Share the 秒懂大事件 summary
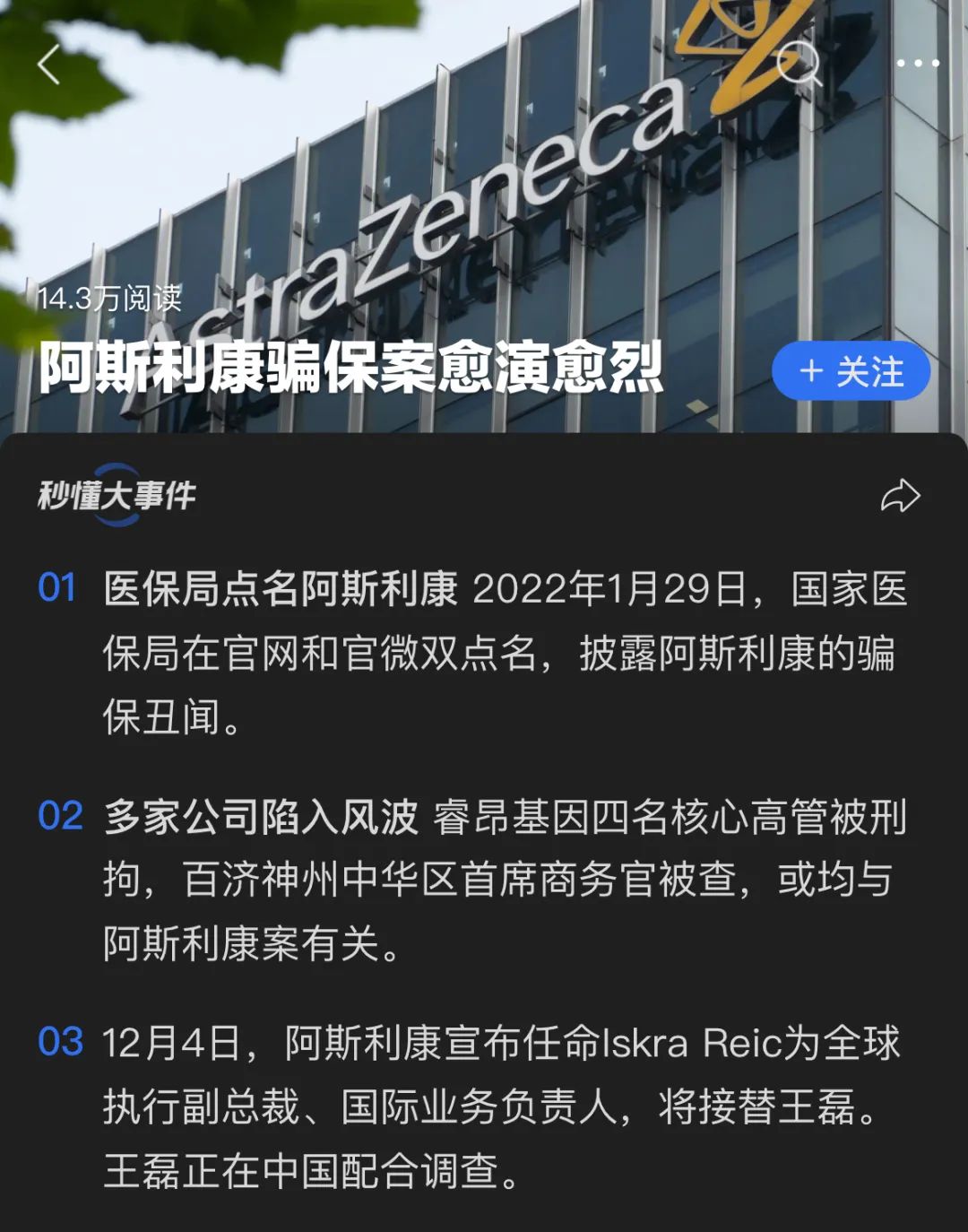Image resolution: width=968 pixels, height=1232 pixels. pos(900,496)
